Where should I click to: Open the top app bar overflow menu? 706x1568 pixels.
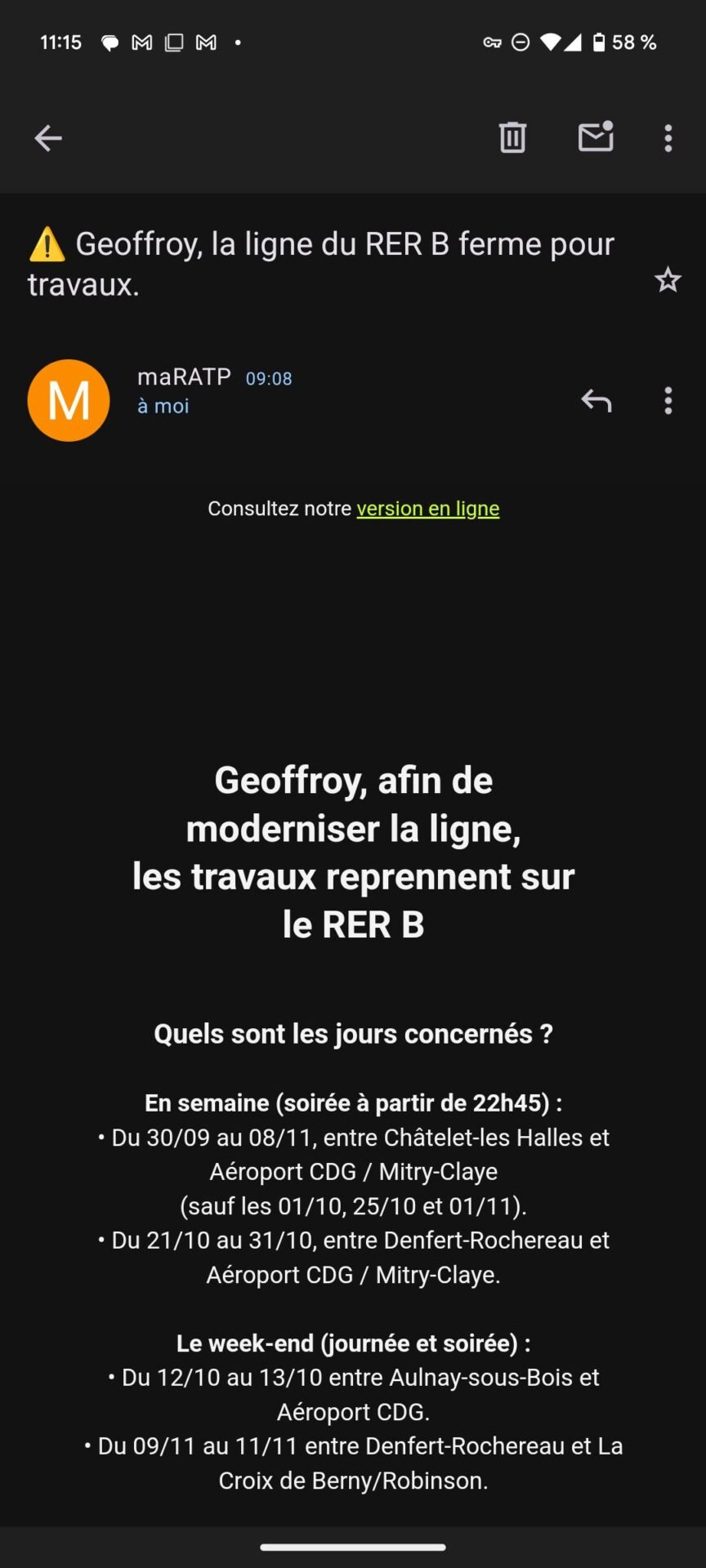668,138
